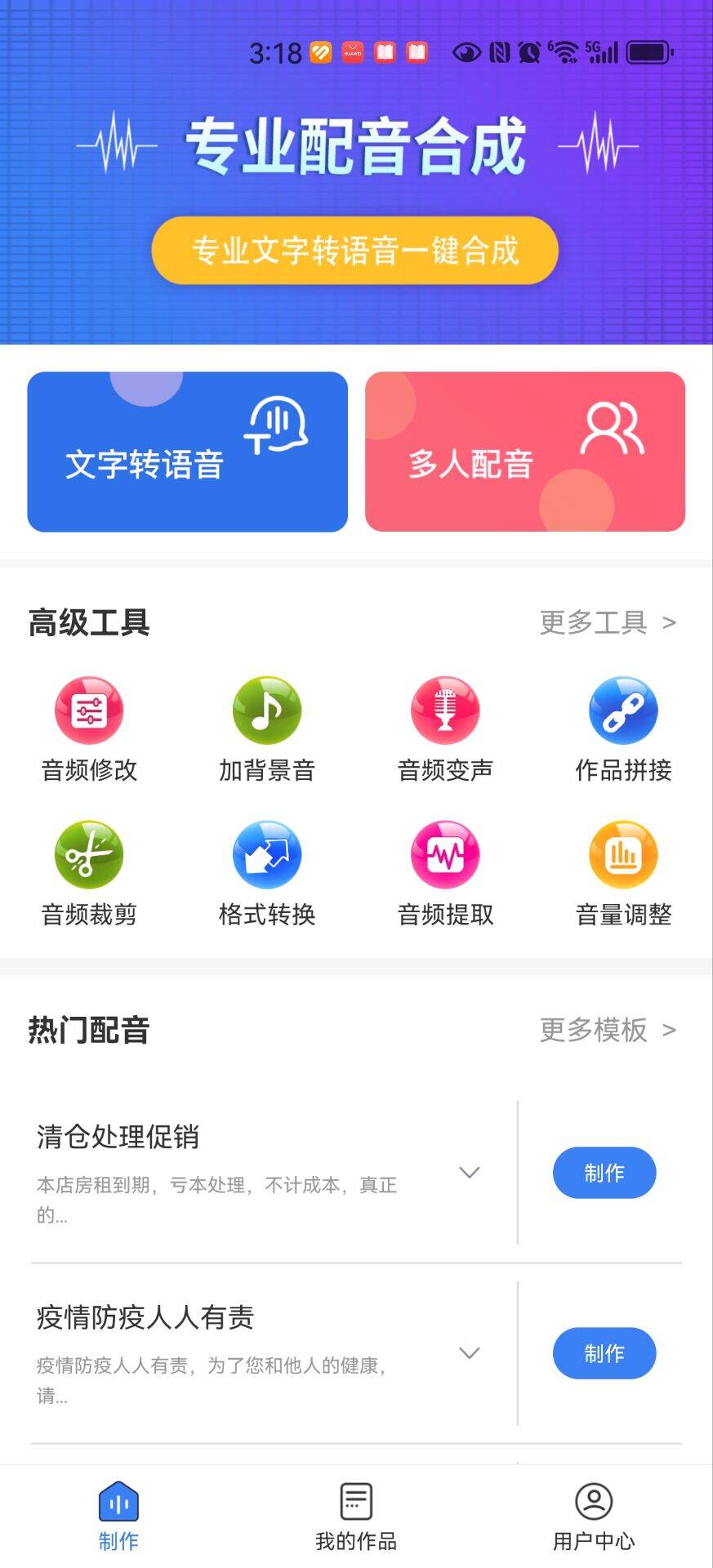
Task: Tap 制作 for 清仓处理促销
Action: 604,1173
